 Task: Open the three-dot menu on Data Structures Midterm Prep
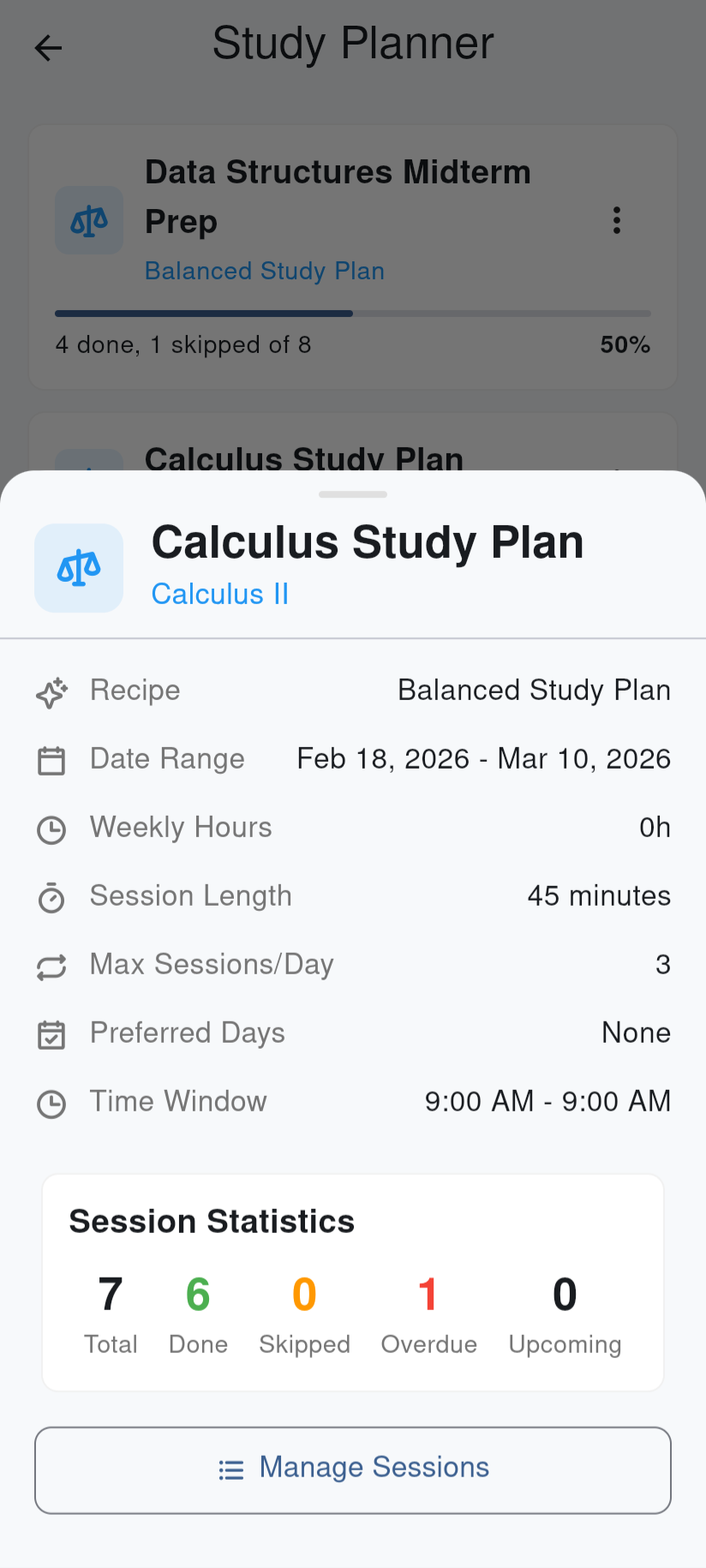pos(617,220)
